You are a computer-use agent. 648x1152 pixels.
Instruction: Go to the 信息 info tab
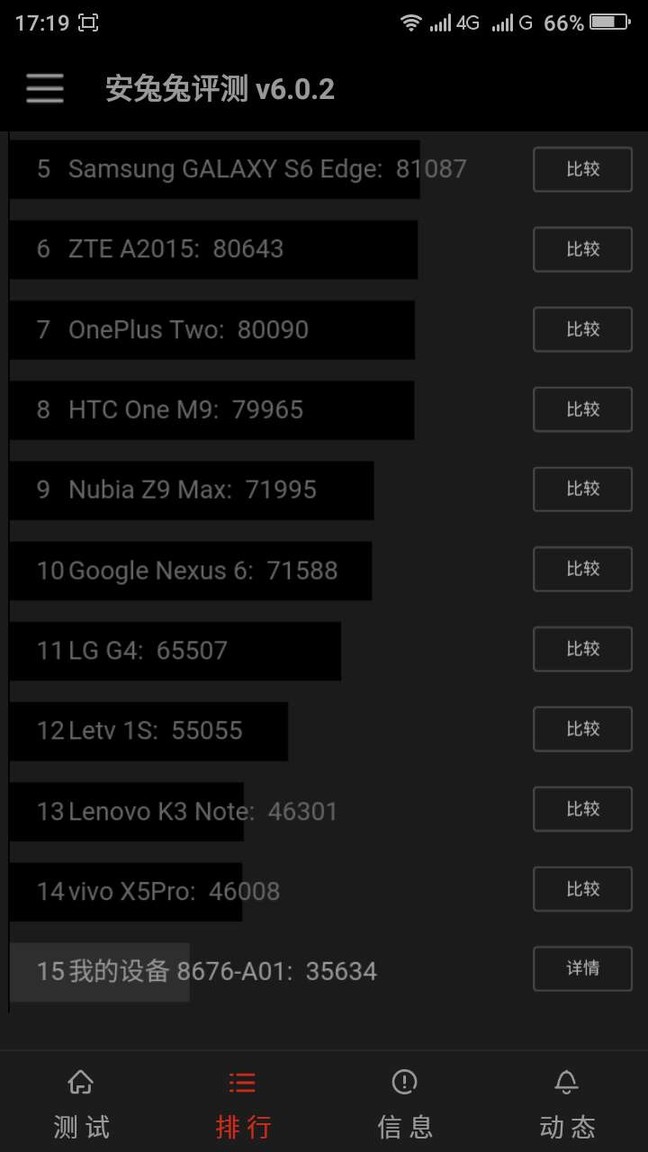tap(405, 1104)
